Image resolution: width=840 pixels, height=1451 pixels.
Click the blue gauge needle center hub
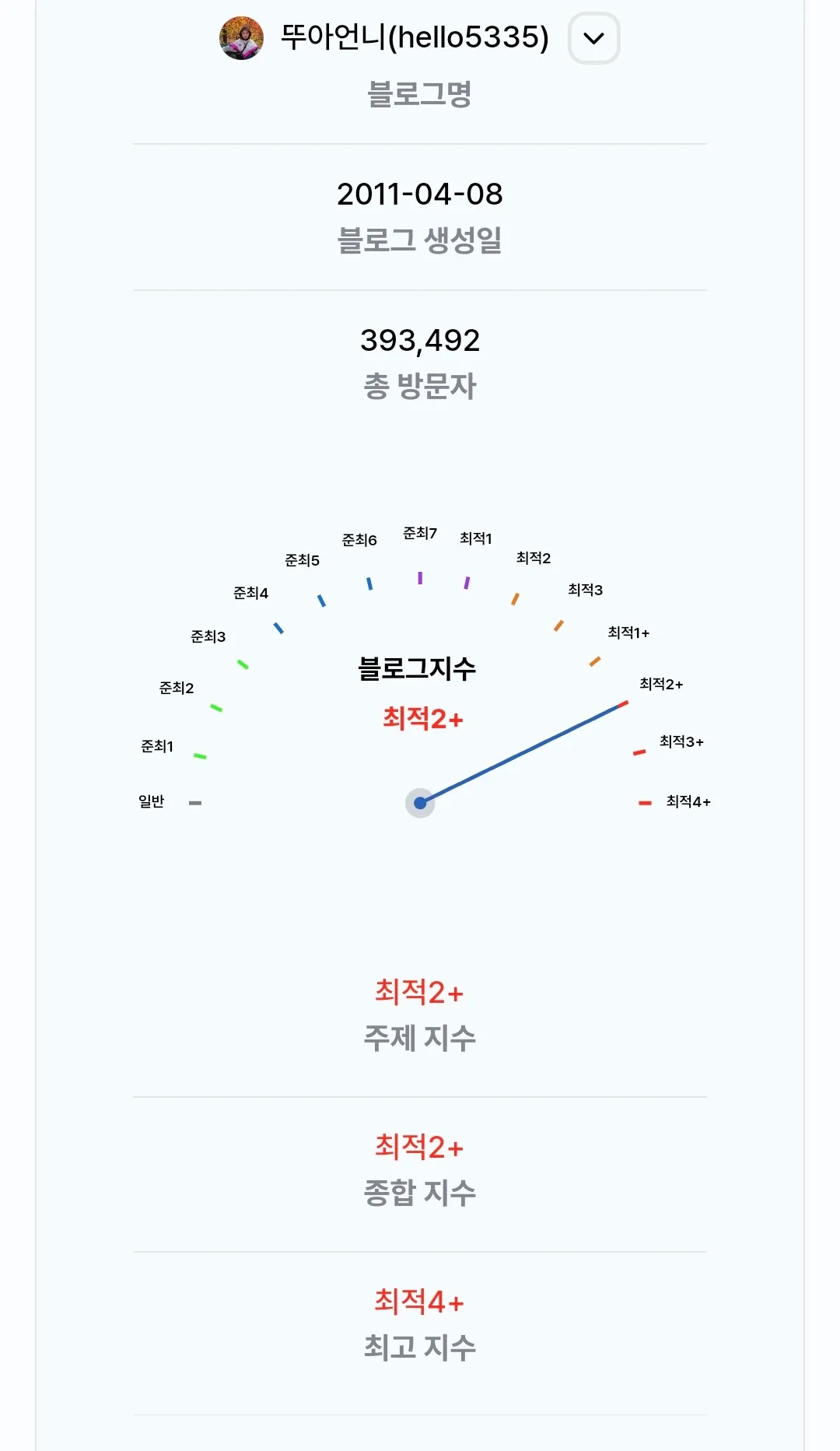pos(420,801)
